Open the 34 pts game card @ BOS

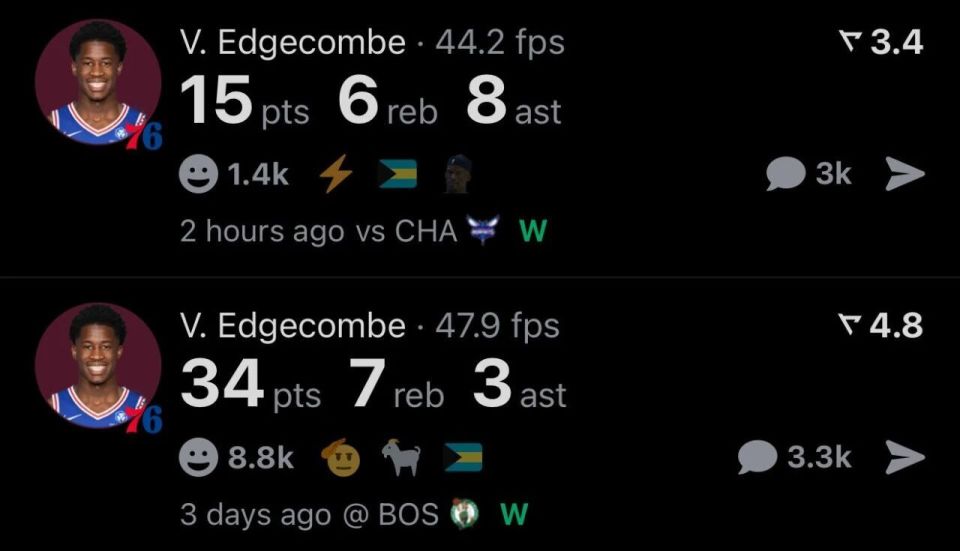[x=480, y=416]
